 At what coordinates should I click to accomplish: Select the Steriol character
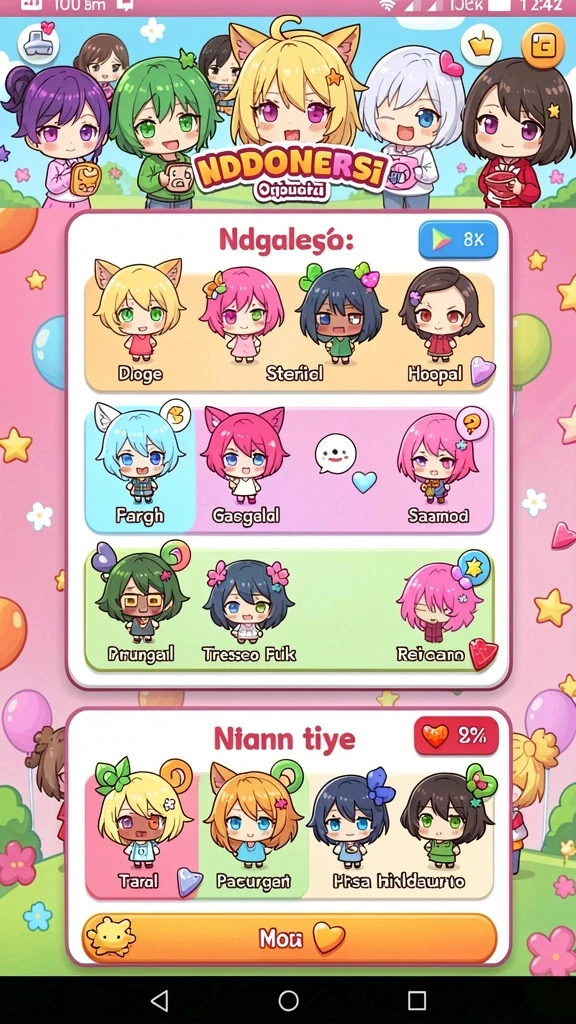pos(243,320)
